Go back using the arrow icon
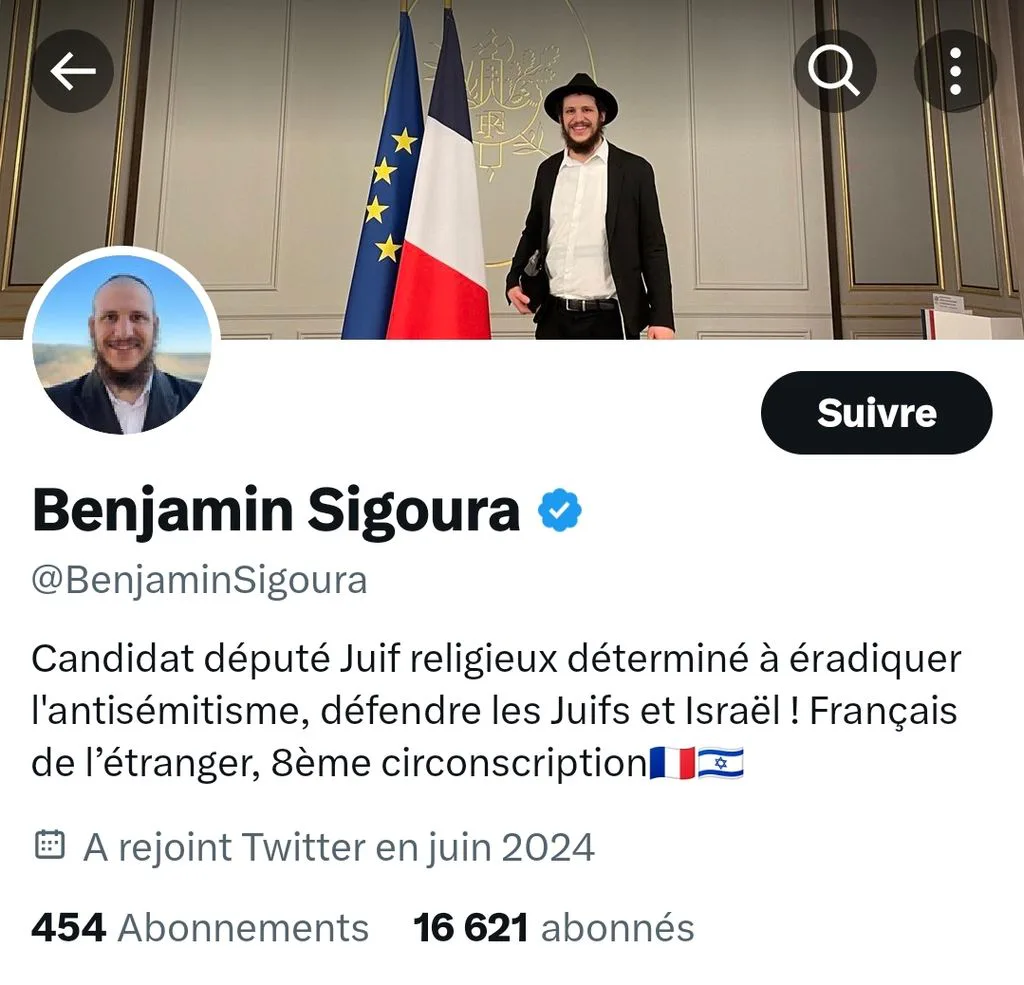Image resolution: width=1024 pixels, height=985 pixels. [x=72, y=71]
